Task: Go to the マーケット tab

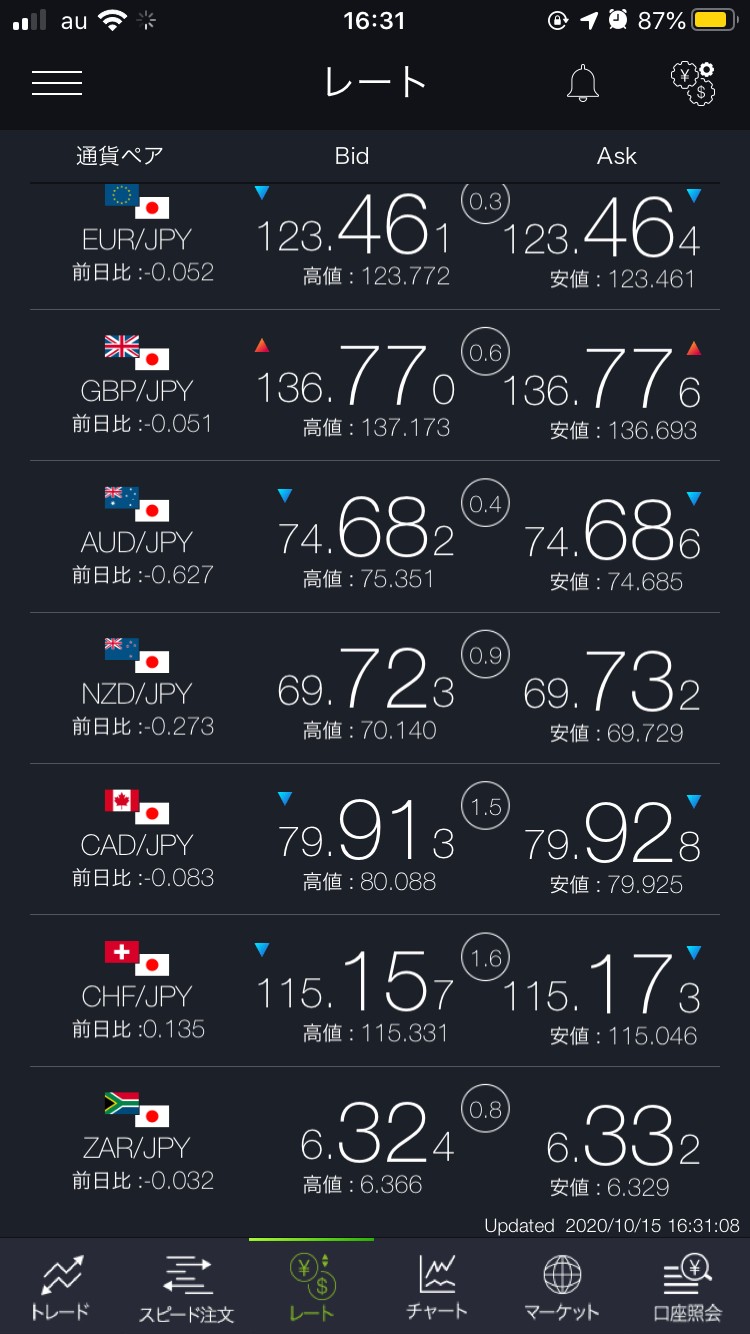Action: [562, 1286]
